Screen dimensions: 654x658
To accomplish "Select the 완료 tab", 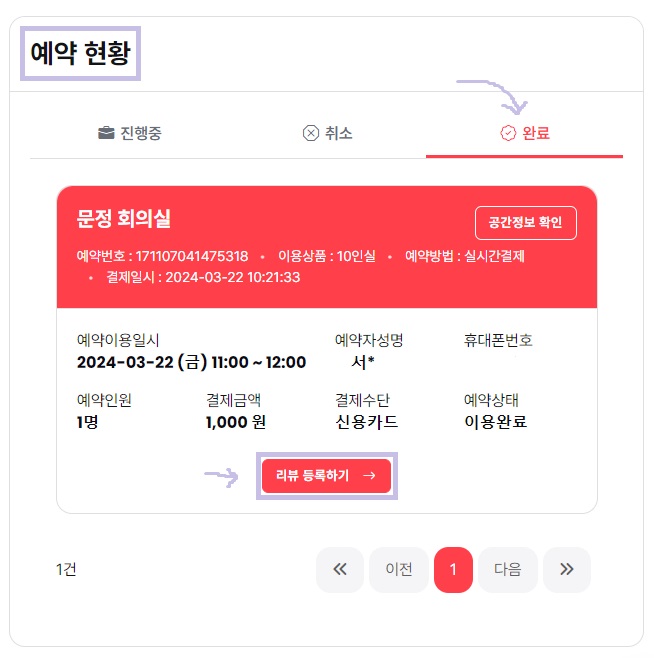I will pos(525,133).
